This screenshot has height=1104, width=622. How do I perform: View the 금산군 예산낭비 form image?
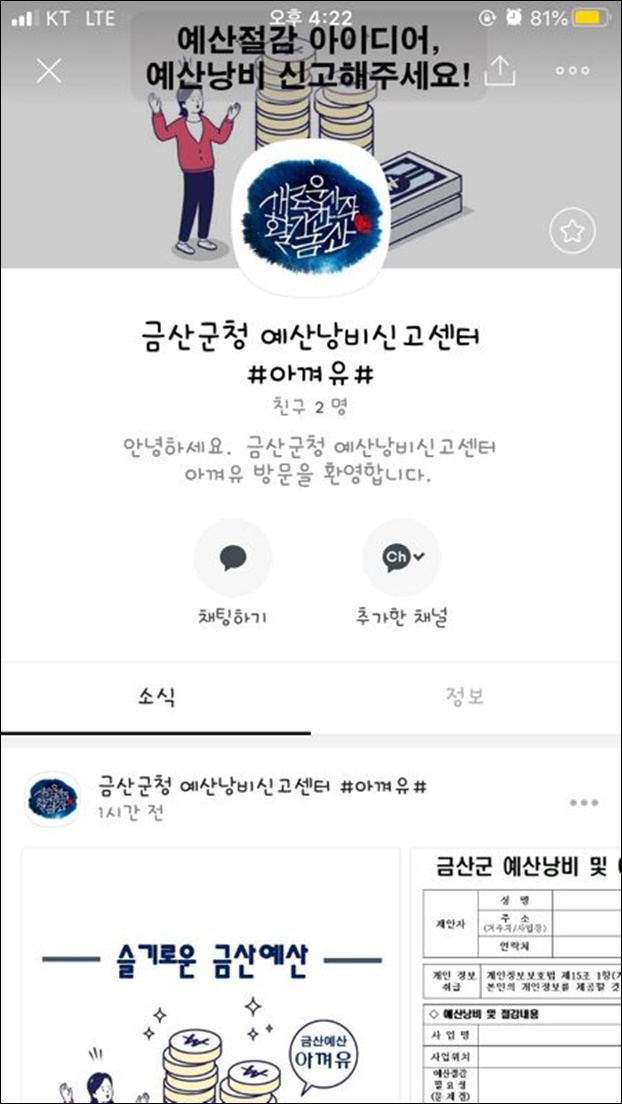coord(515,976)
